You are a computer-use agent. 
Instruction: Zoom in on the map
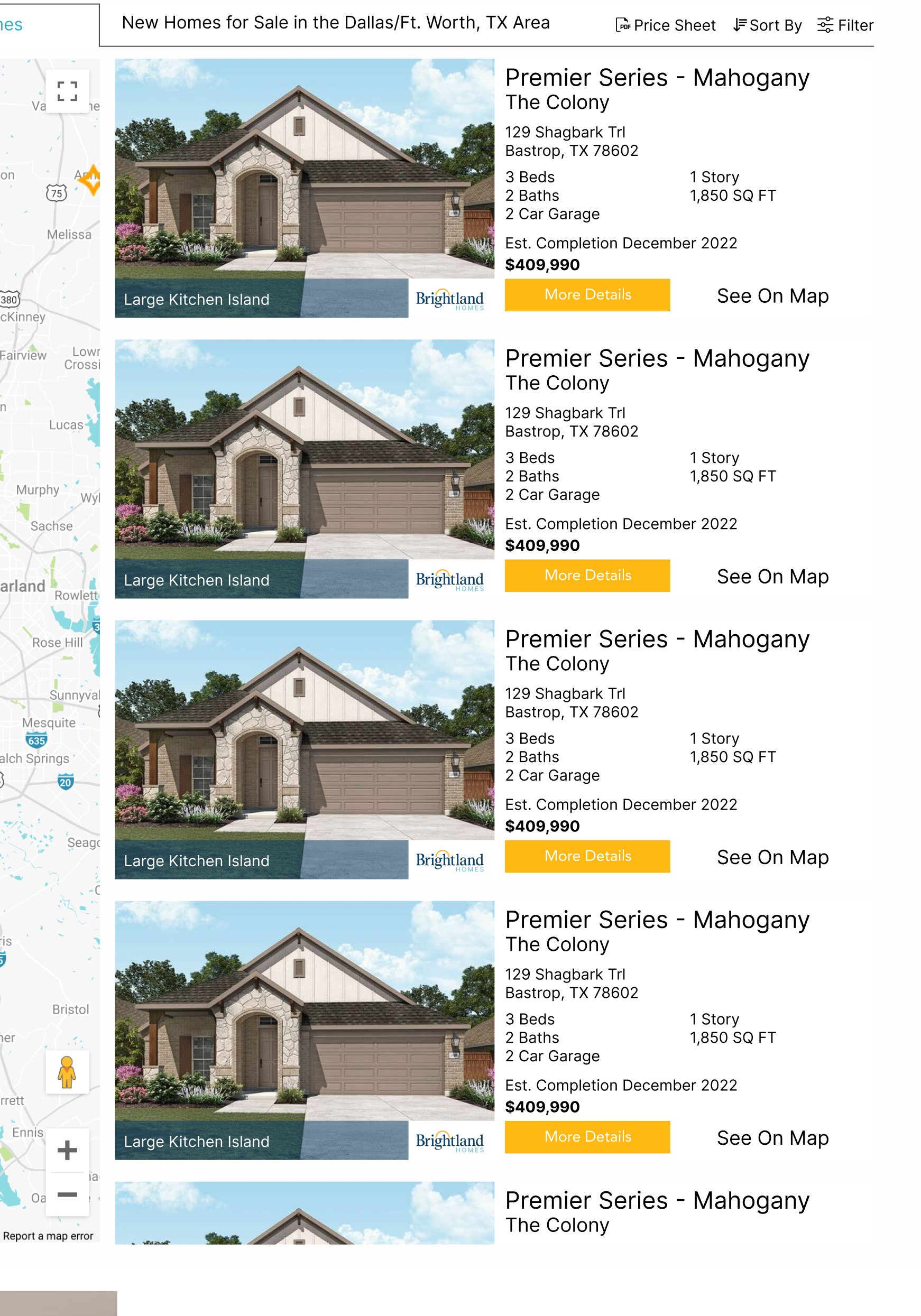point(67,1150)
